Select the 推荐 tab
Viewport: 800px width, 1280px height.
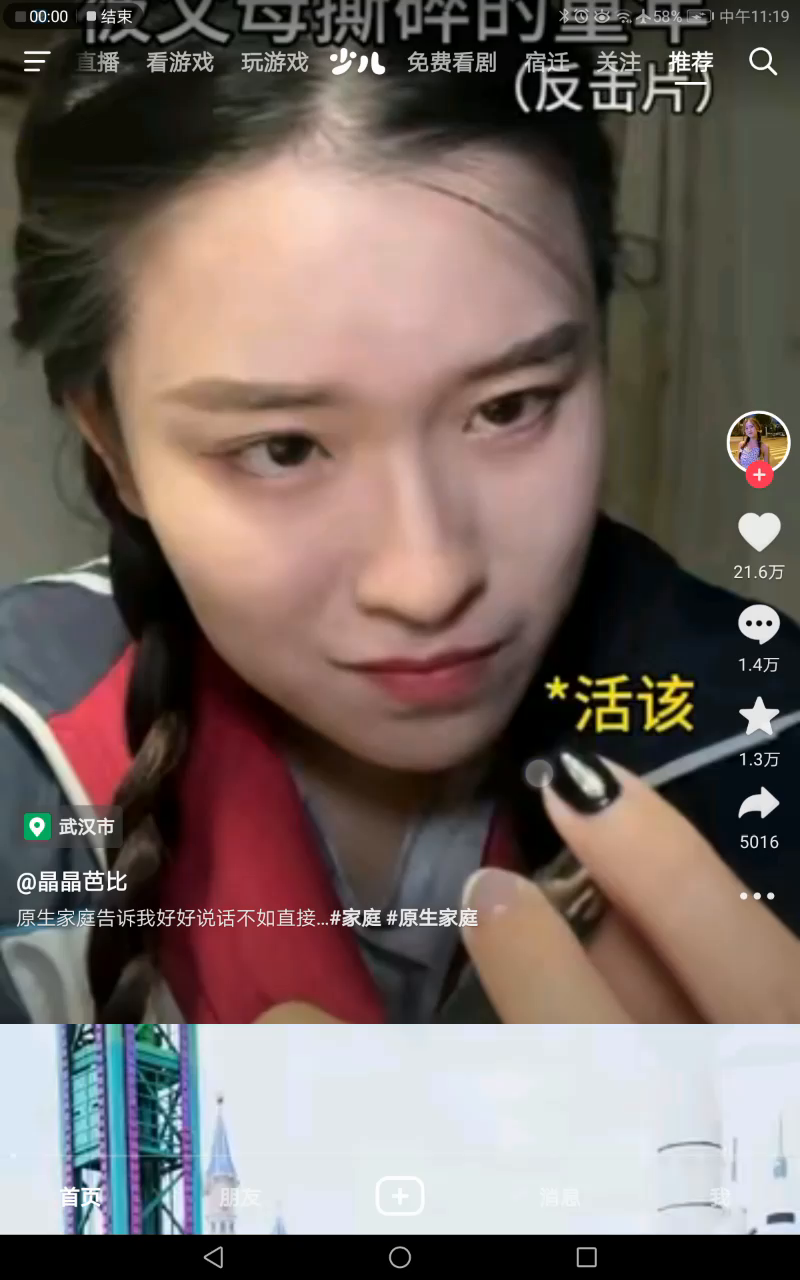pyautogui.click(x=691, y=62)
